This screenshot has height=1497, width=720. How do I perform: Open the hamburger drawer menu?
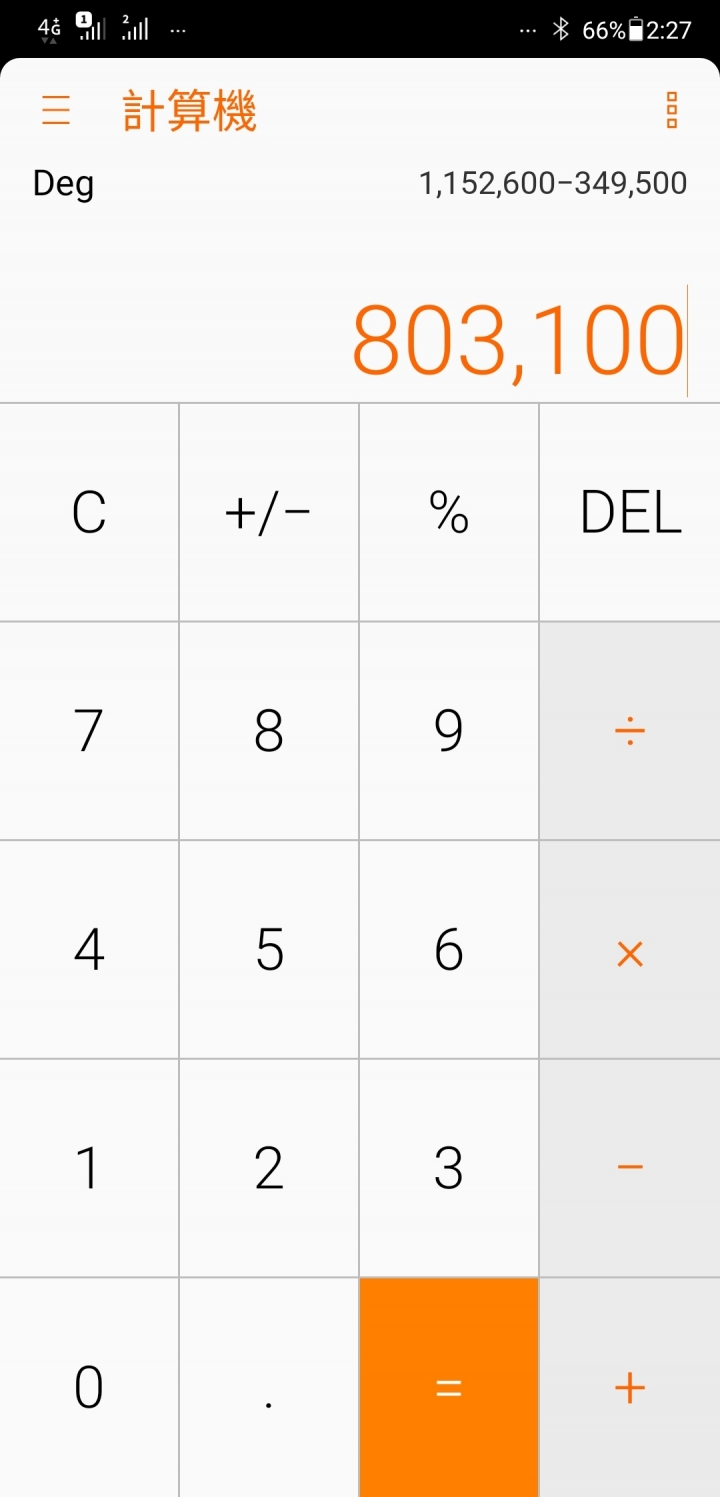[x=56, y=110]
